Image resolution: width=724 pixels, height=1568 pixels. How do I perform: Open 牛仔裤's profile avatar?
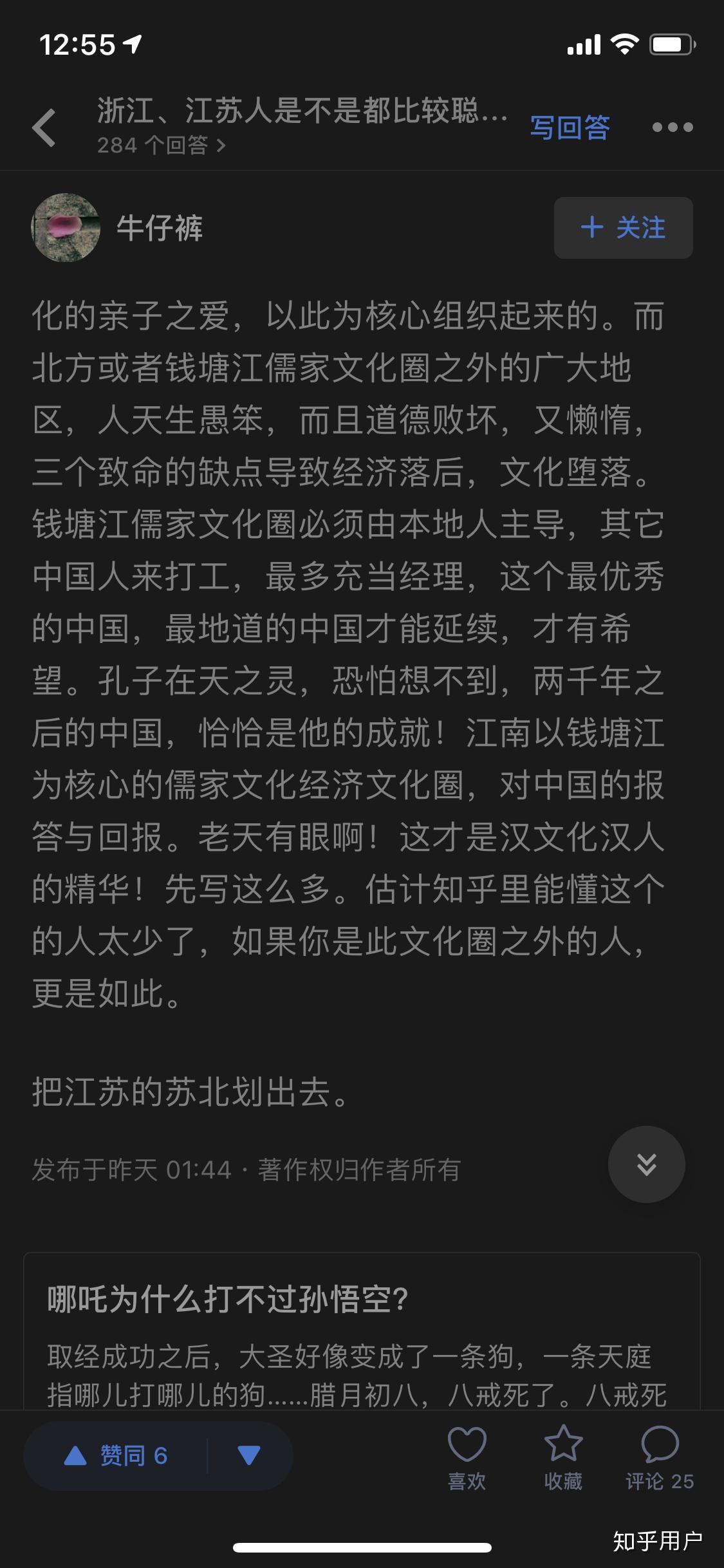(x=66, y=228)
